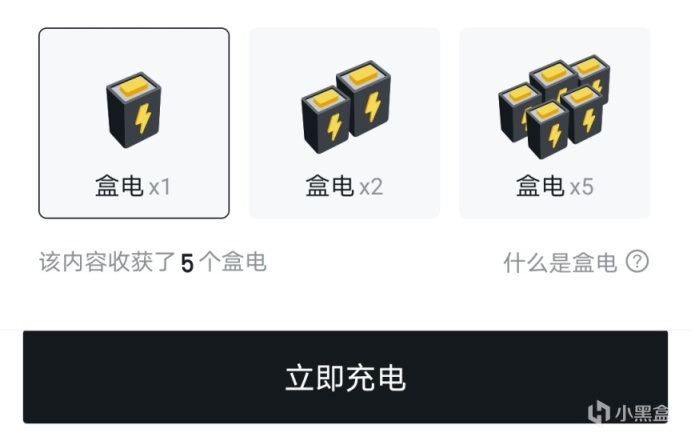Open the 什么是盒电 help link

coord(576,263)
